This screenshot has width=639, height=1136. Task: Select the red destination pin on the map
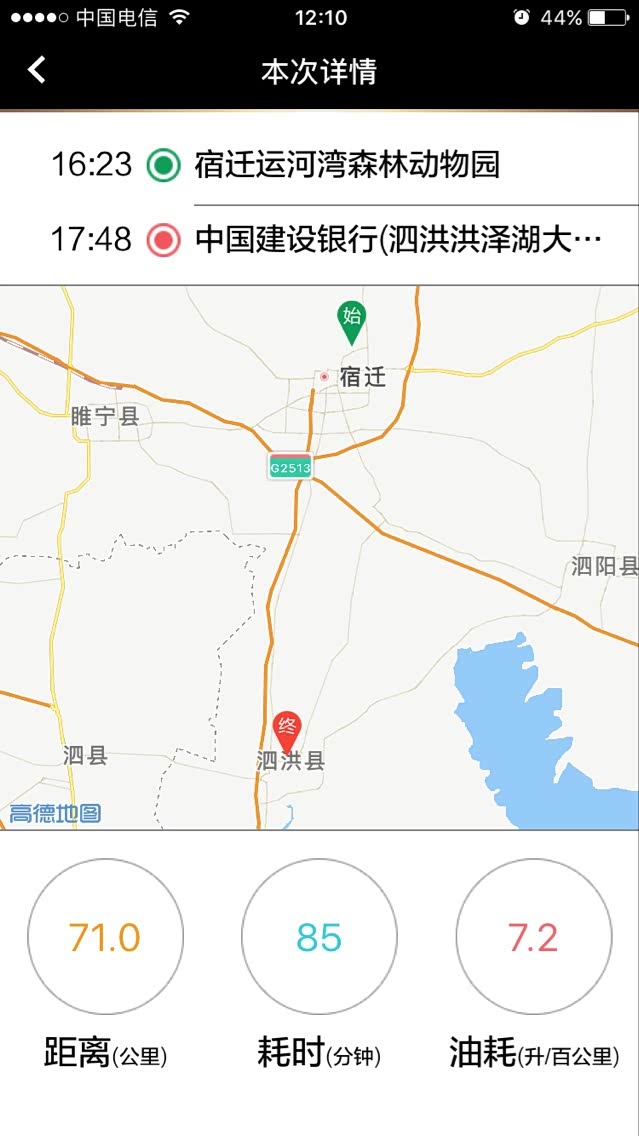(287, 729)
